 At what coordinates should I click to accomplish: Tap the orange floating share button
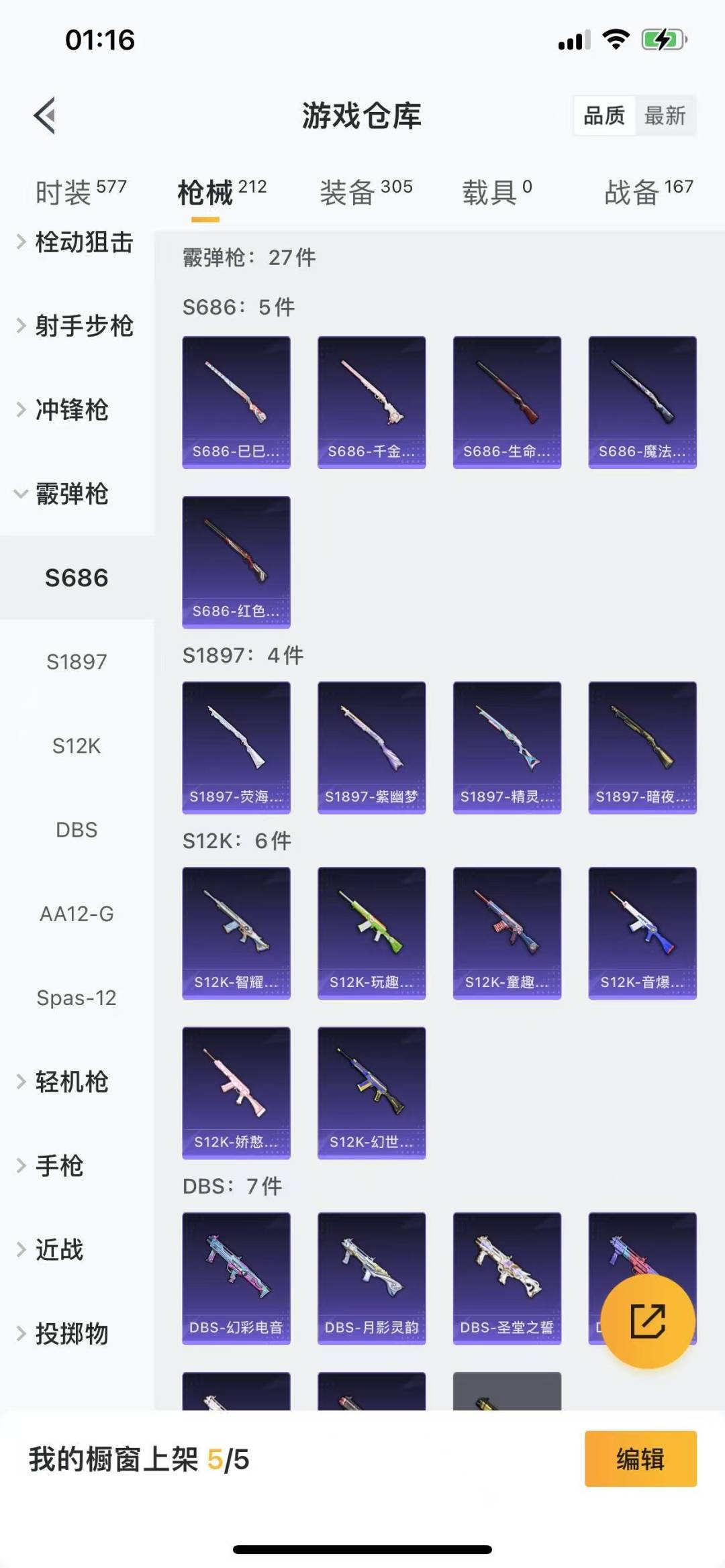[x=647, y=1321]
